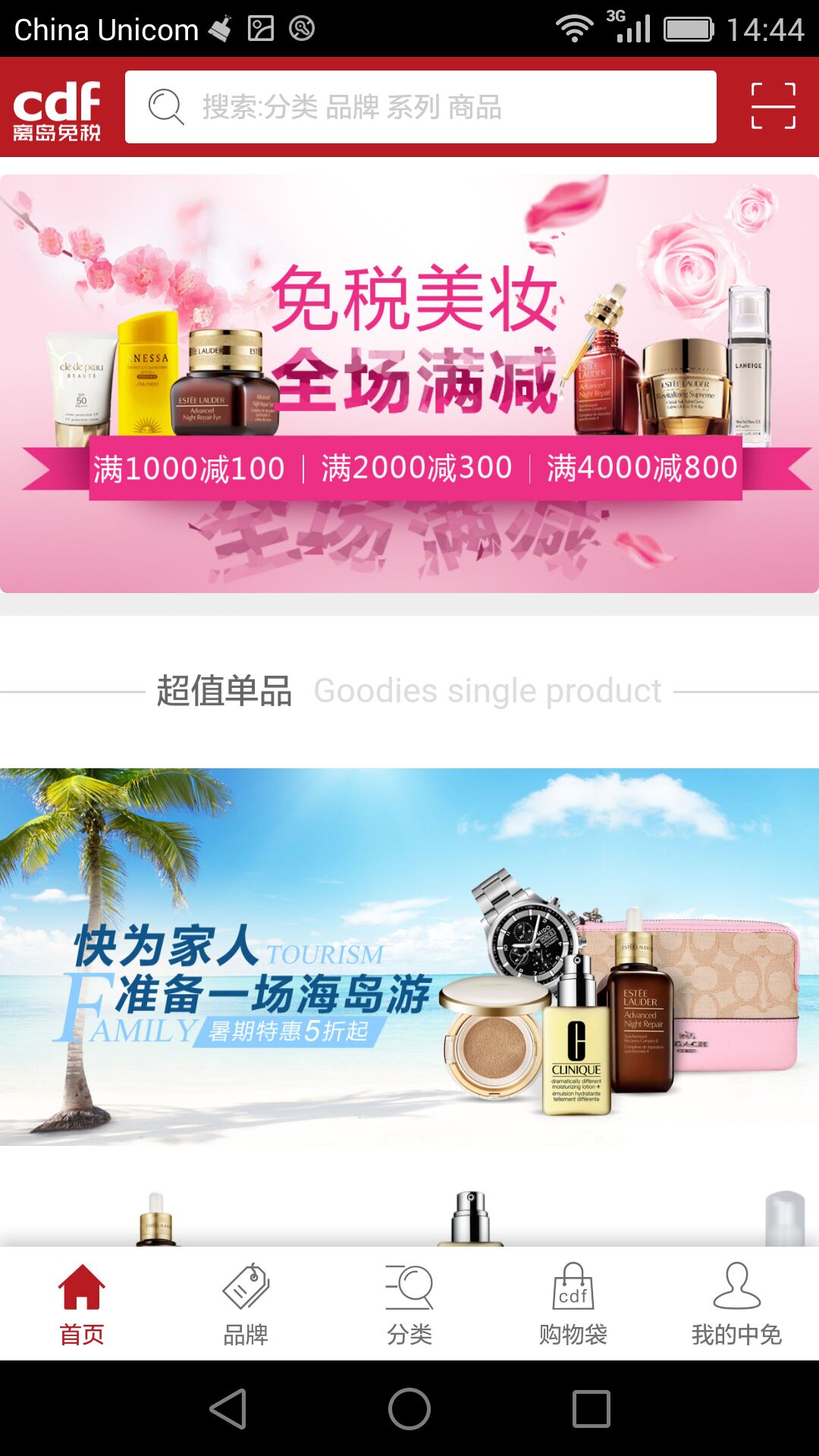The height and width of the screenshot is (1456, 819).
Task: Open the family island trip promotion banner
Action: (x=409, y=957)
